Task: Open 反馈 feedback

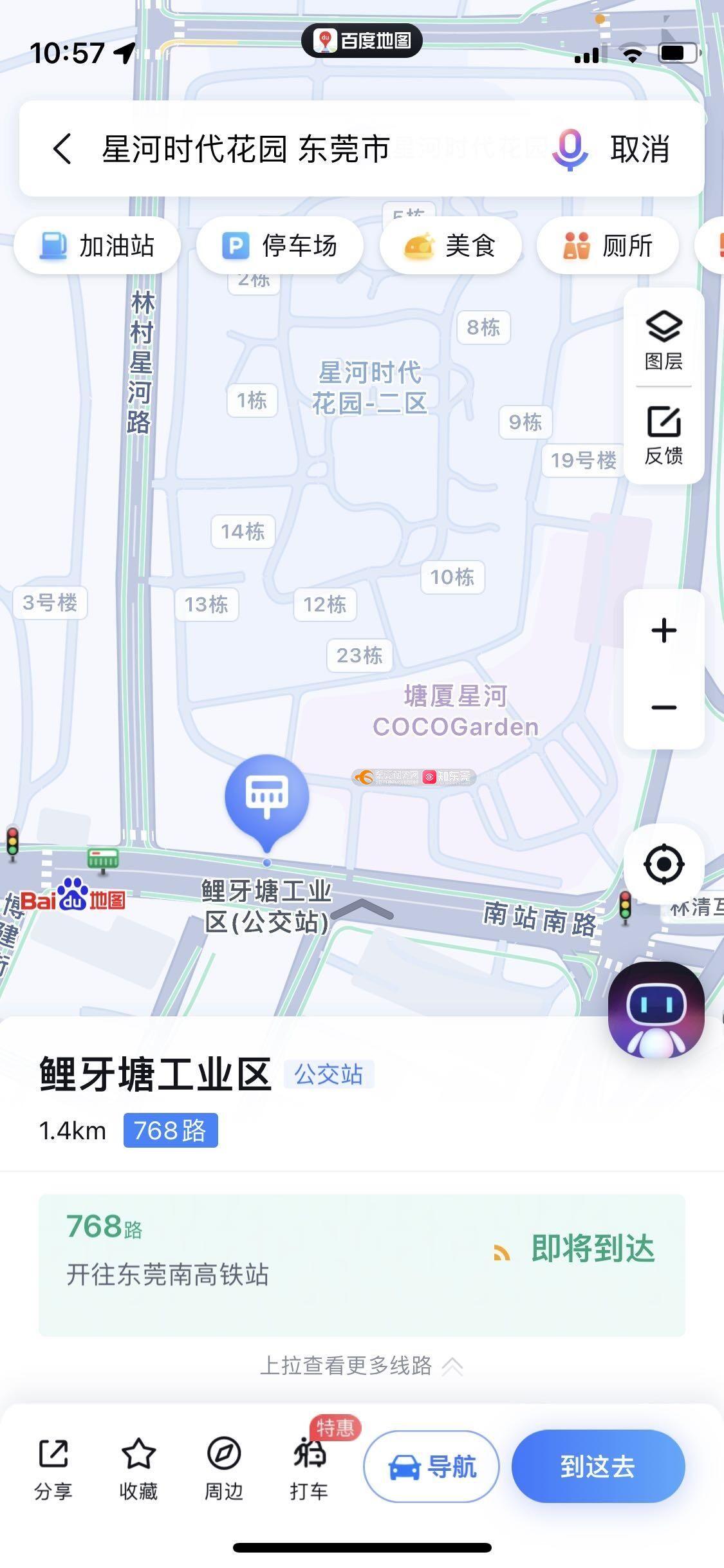Action: (x=664, y=435)
